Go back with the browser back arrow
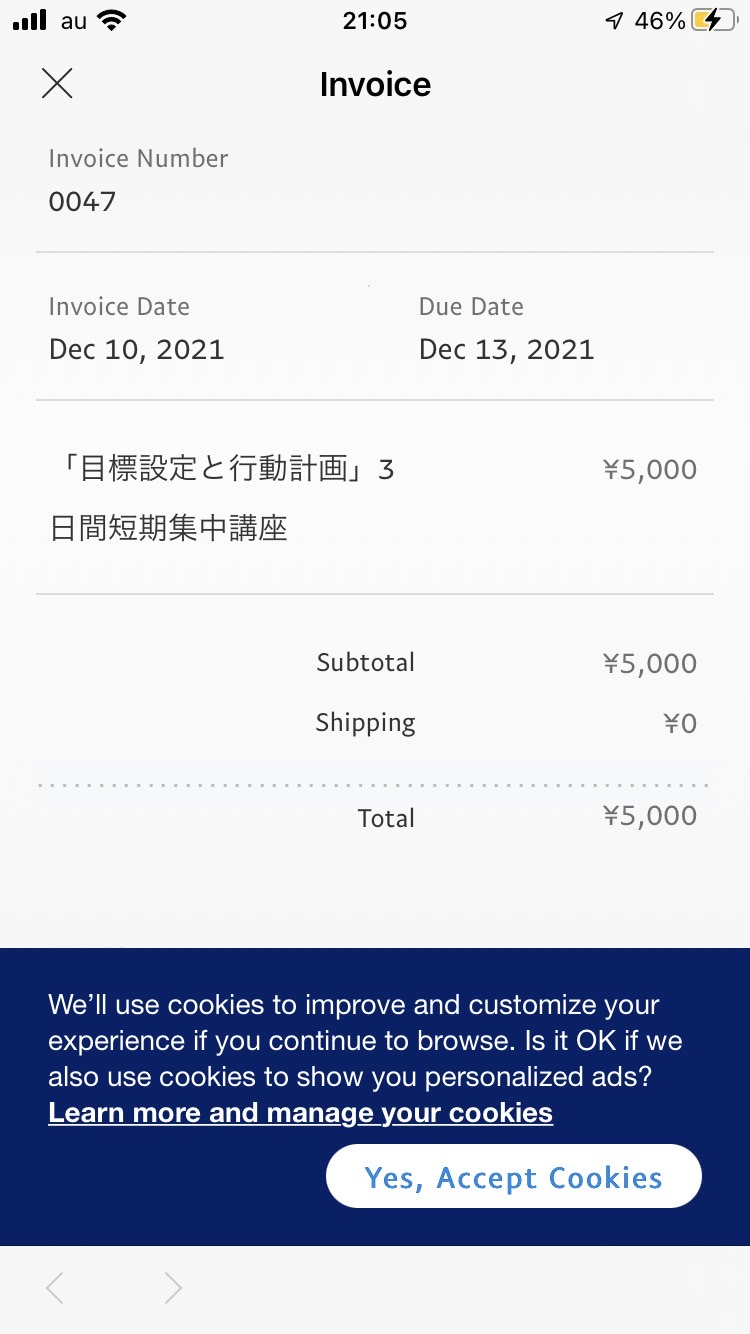This screenshot has height=1334, width=750. (x=55, y=1288)
